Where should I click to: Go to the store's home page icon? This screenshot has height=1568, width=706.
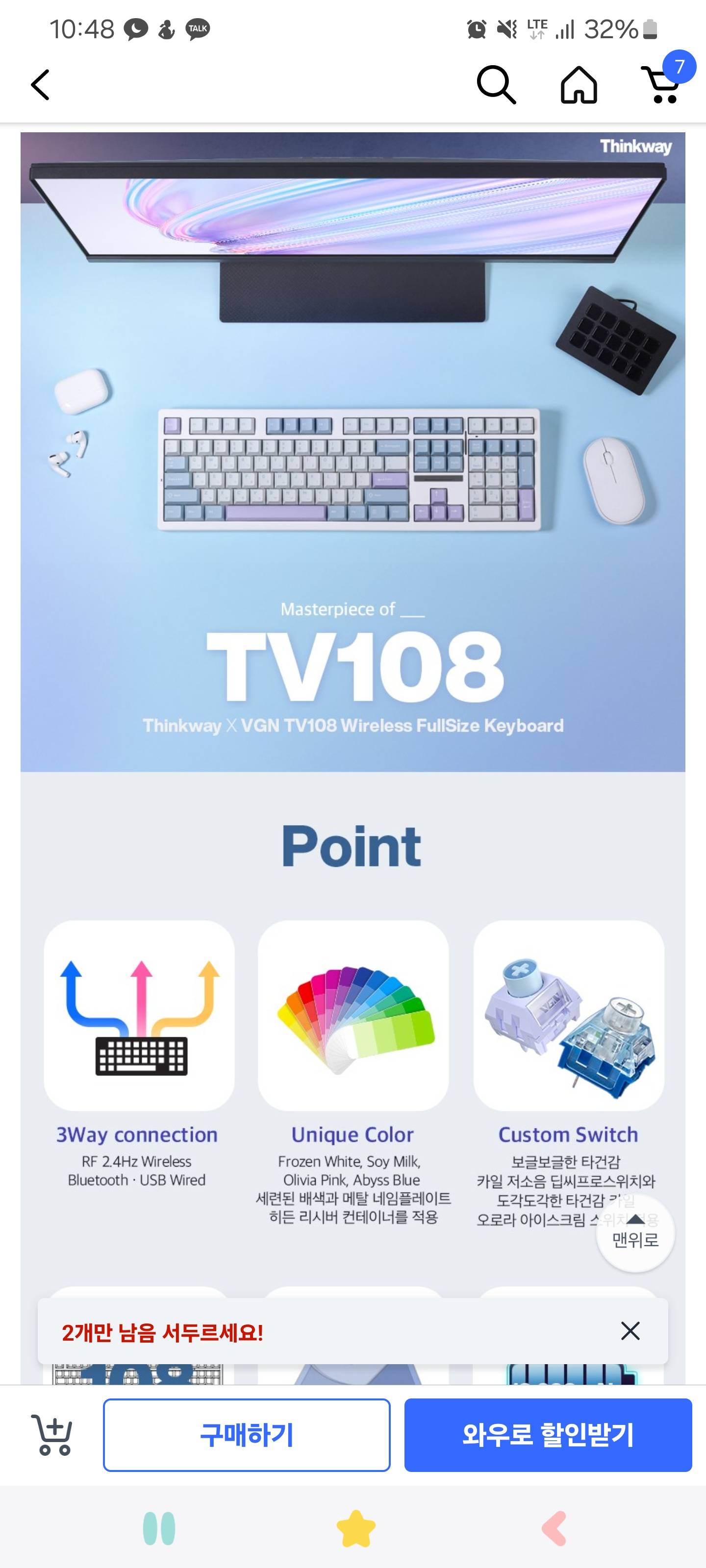578,85
